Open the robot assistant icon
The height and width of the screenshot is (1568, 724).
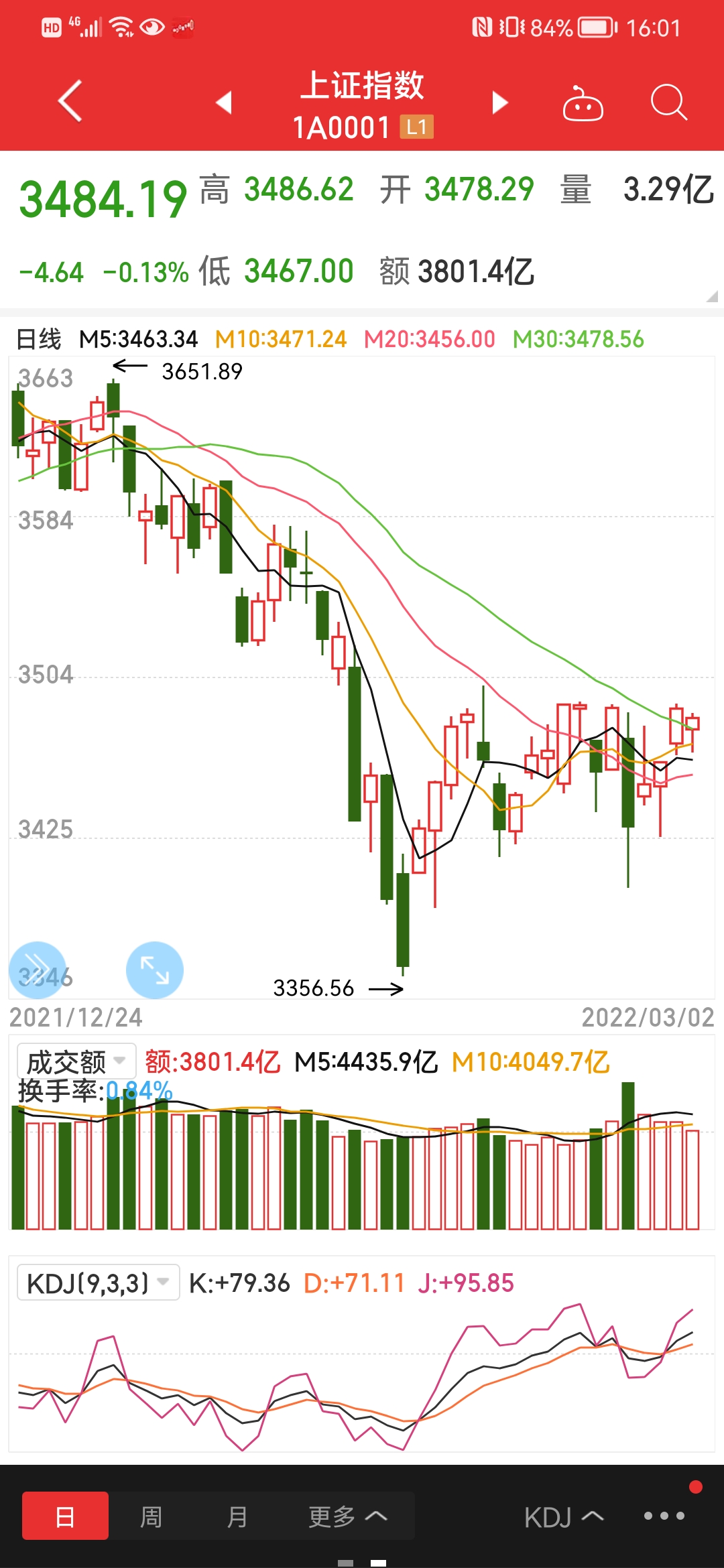click(x=583, y=103)
